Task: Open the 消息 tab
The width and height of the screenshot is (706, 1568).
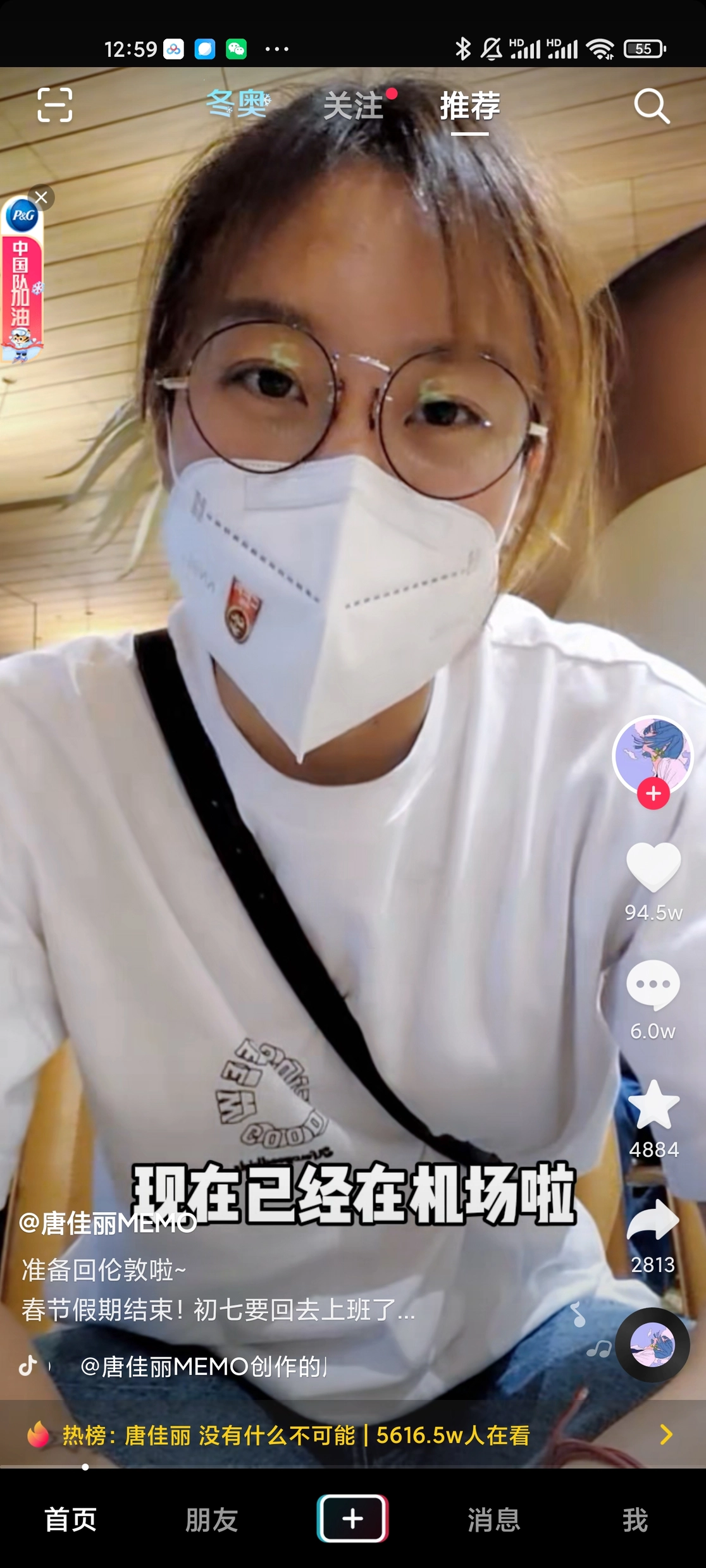Action: coord(493,1519)
